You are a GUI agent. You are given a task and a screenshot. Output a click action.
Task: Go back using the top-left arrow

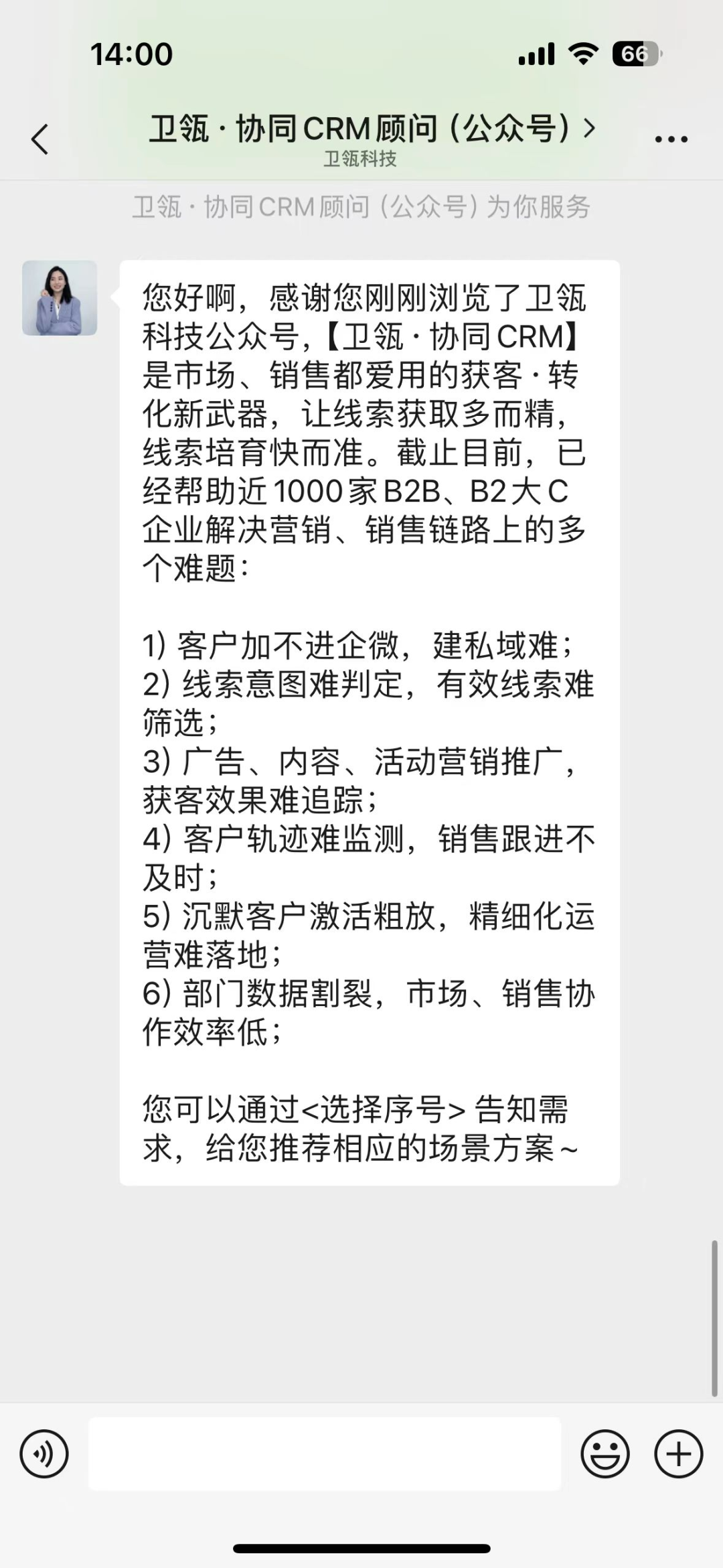(40, 139)
